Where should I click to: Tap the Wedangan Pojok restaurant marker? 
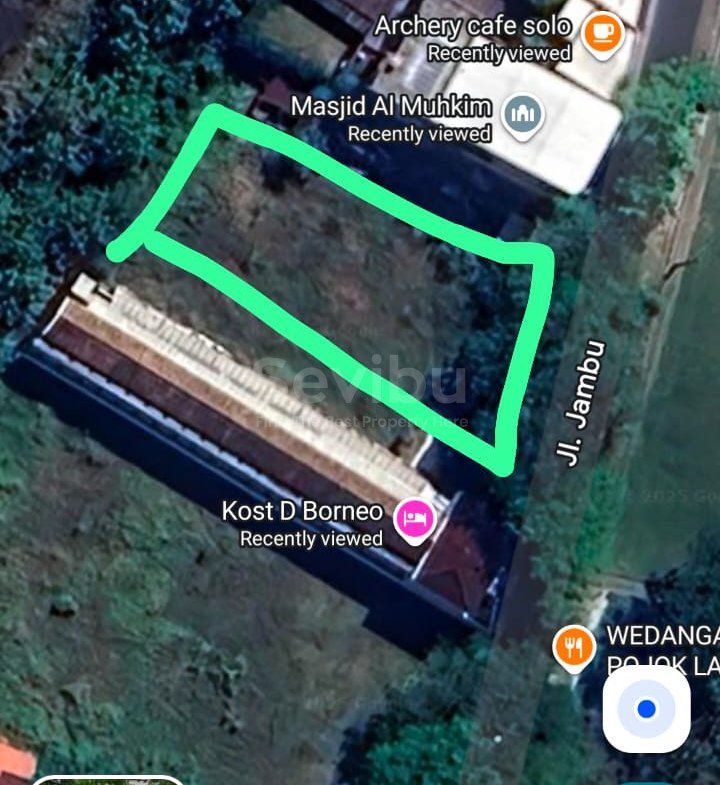click(573, 646)
